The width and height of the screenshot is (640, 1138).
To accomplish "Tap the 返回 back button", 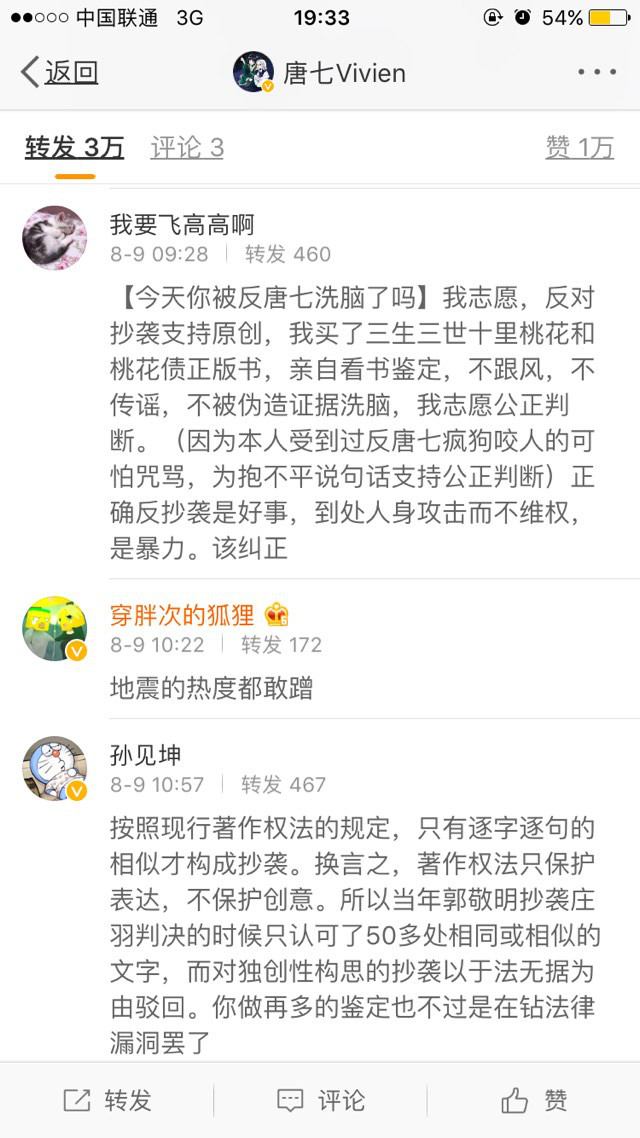I will (x=60, y=72).
